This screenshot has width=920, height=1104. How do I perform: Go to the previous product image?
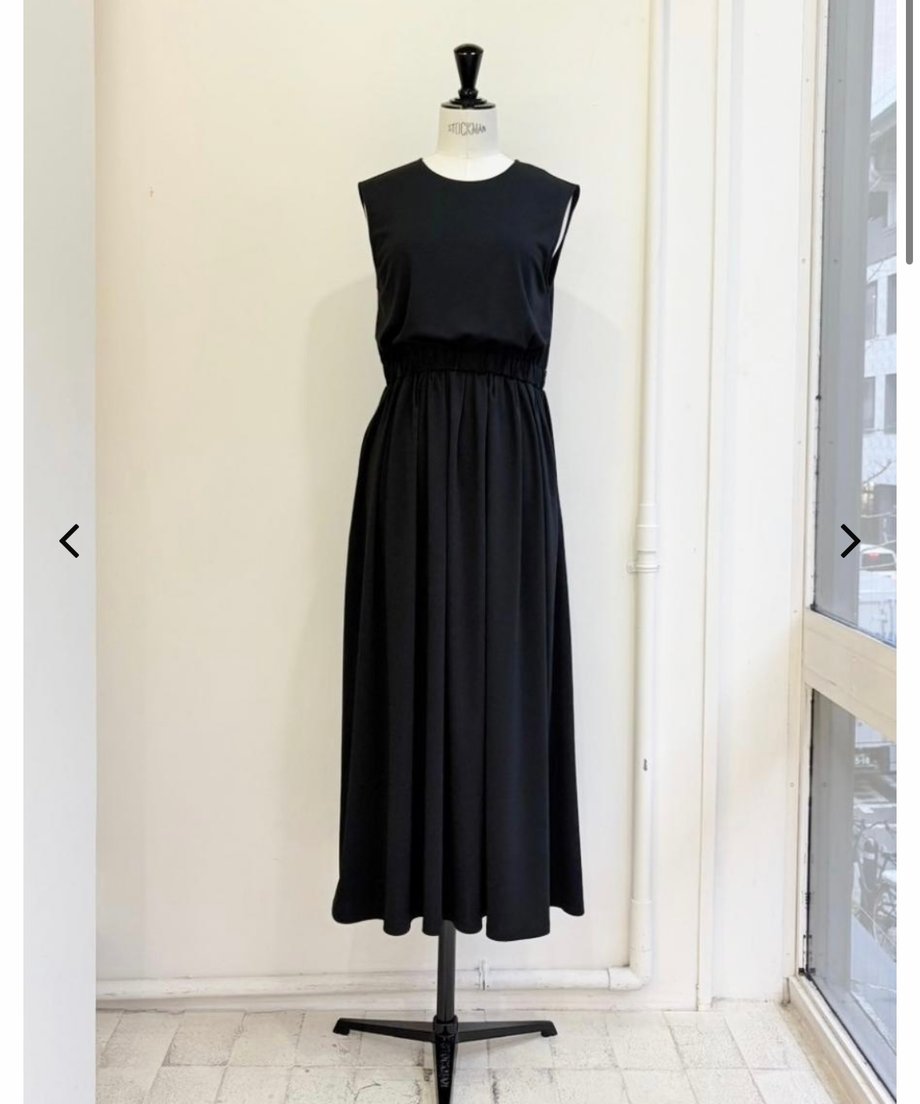click(69, 541)
